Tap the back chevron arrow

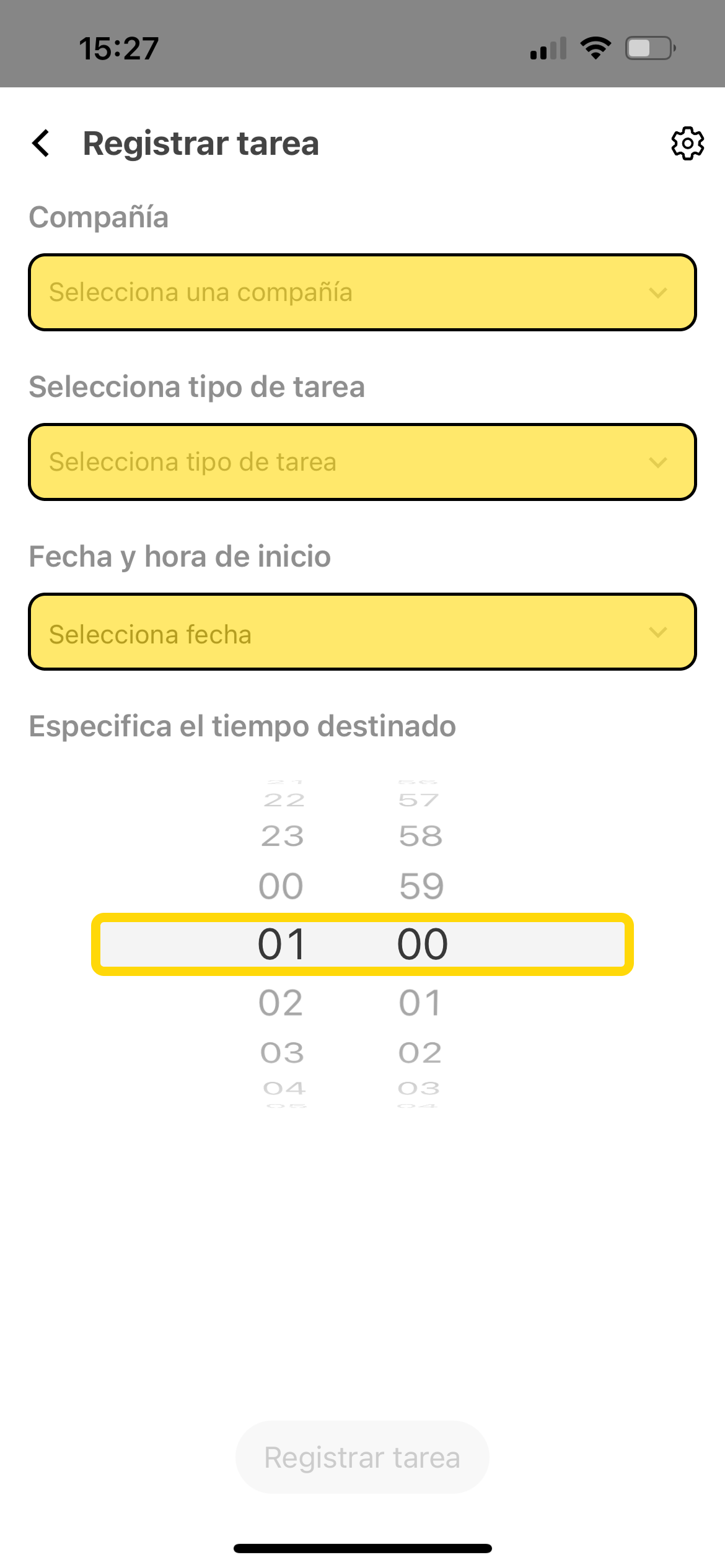(x=41, y=143)
